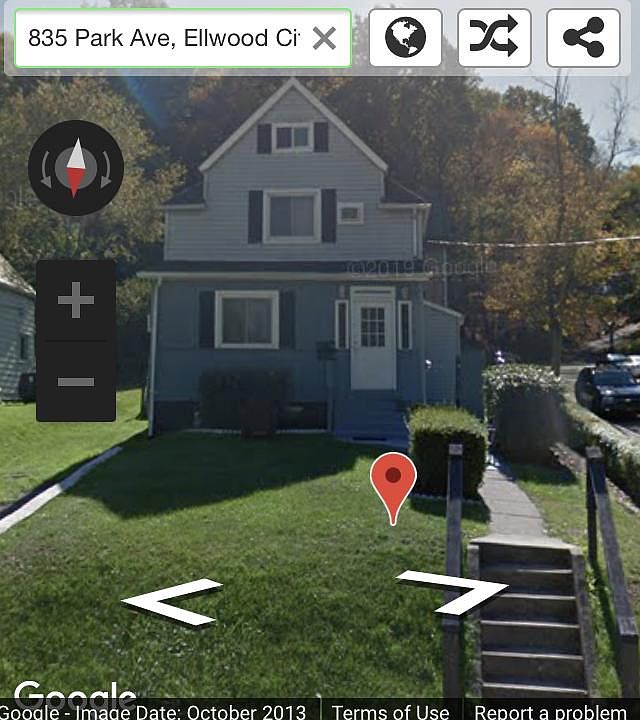The width and height of the screenshot is (640, 720).
Task: Tap the shuffle random location button
Action: [x=494, y=38]
